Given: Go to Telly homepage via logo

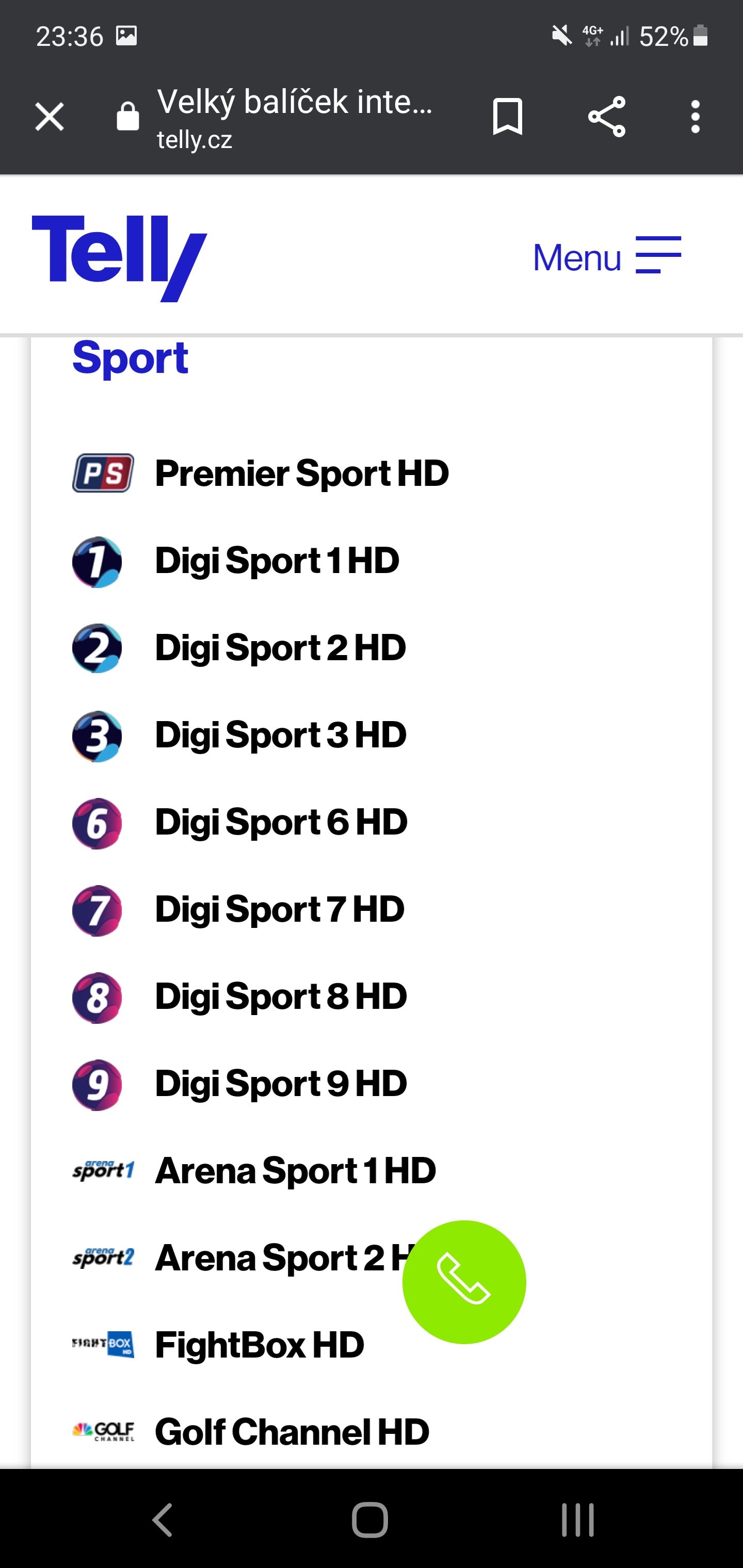Looking at the screenshot, I should tap(119, 258).
